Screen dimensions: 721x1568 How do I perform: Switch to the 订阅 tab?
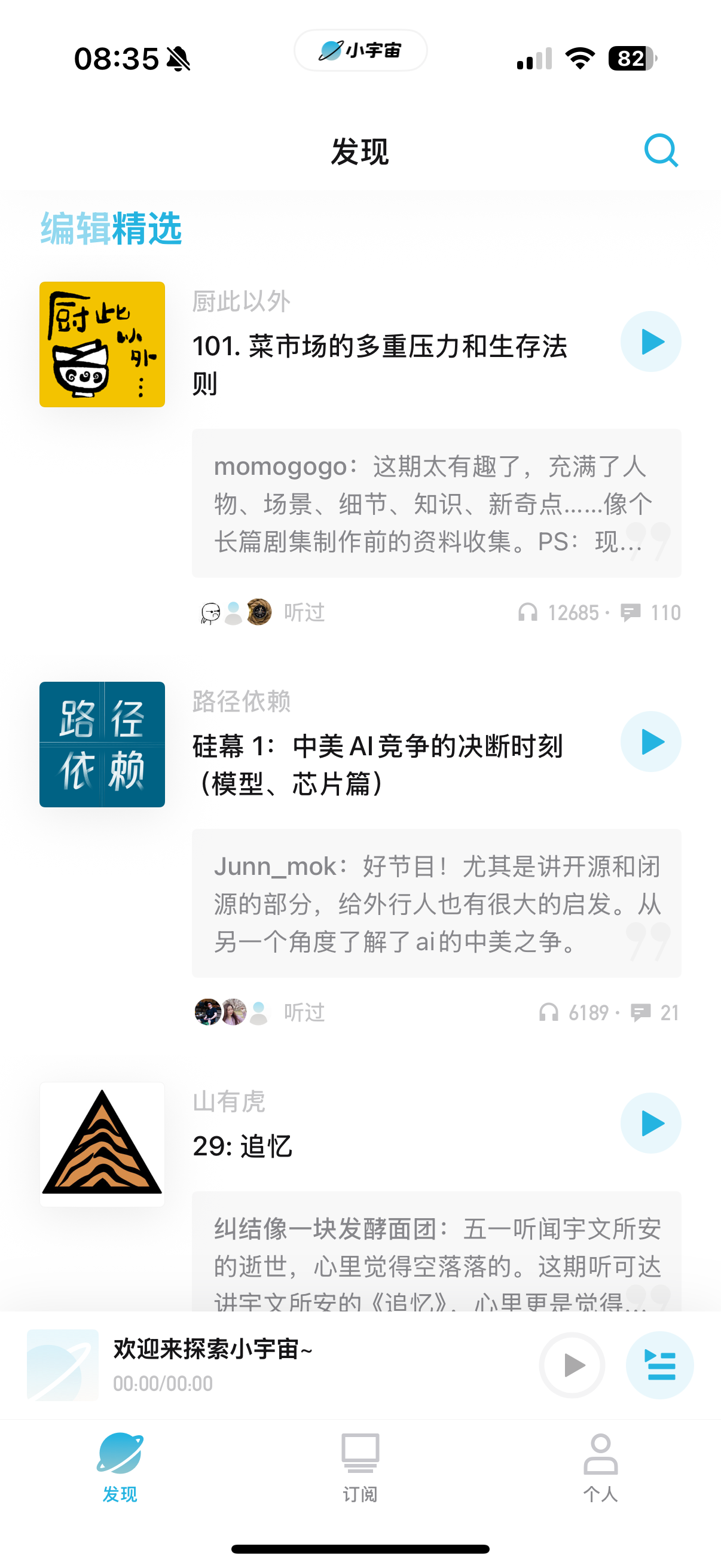[360, 1468]
